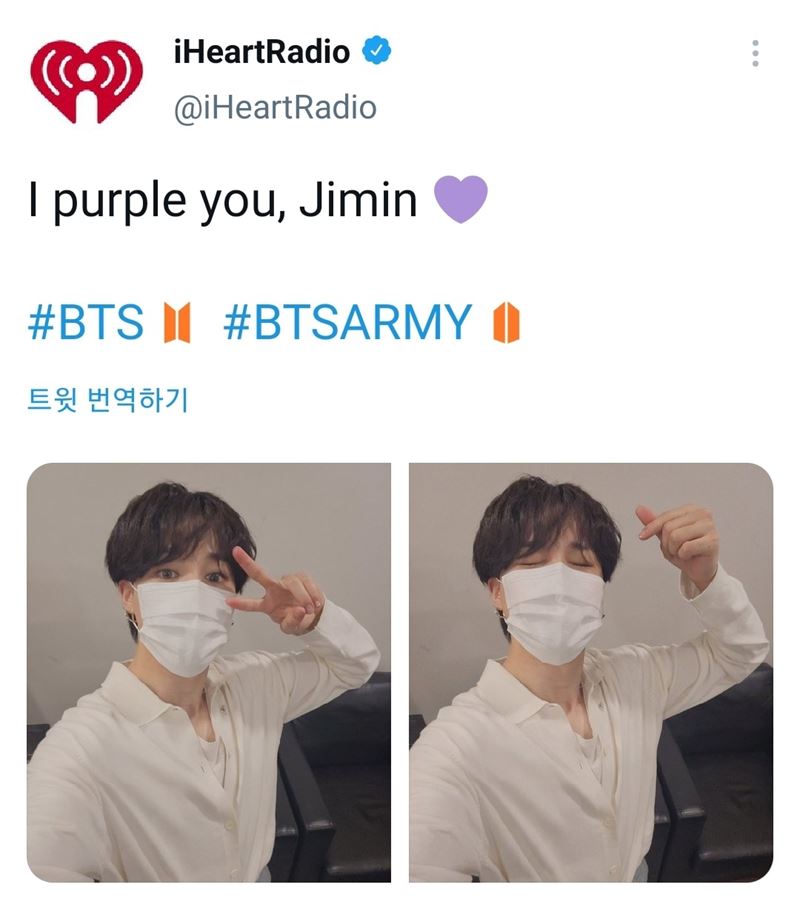Viewport: 800px width, 916px height.
Task: Open the #BTS hashtag
Action: point(86,323)
